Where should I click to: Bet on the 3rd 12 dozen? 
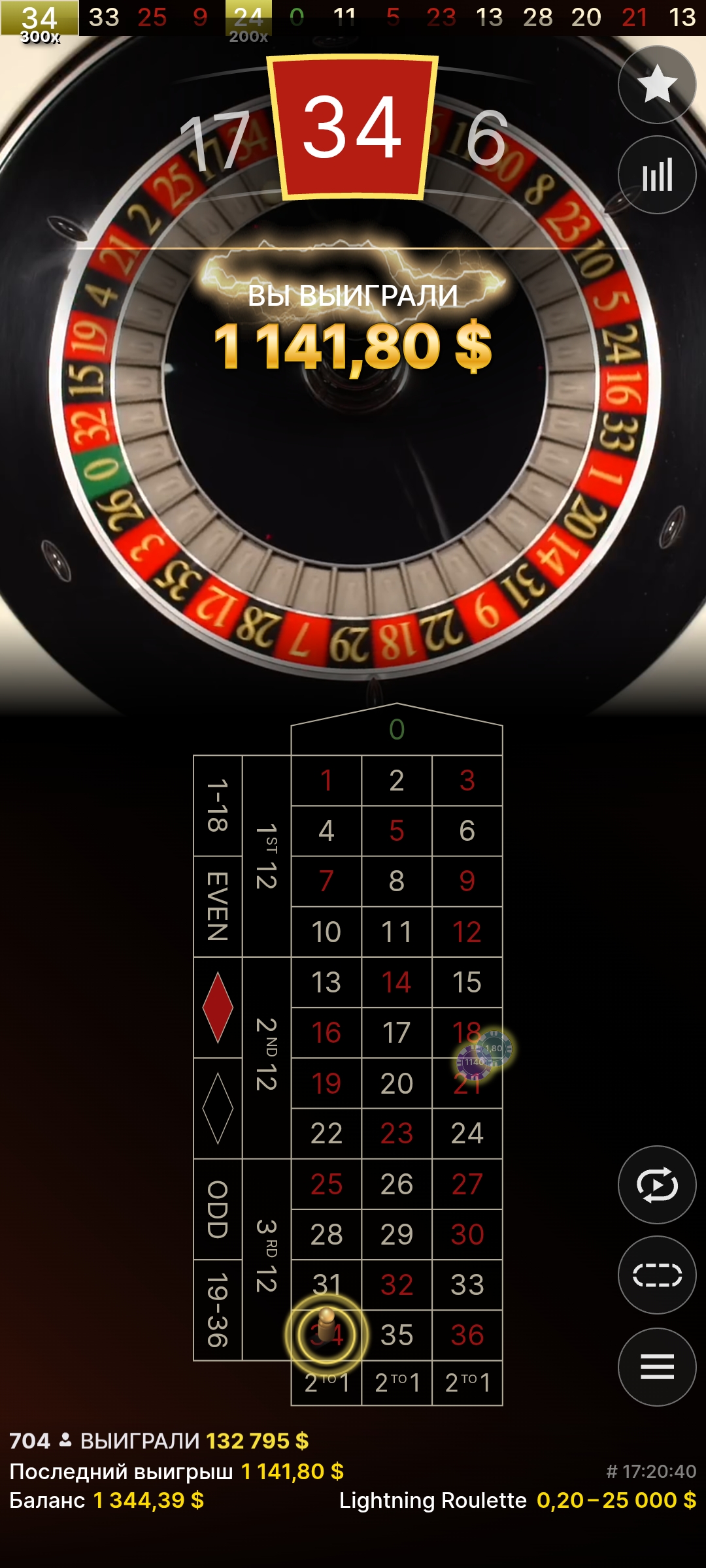pyautogui.click(x=266, y=1260)
